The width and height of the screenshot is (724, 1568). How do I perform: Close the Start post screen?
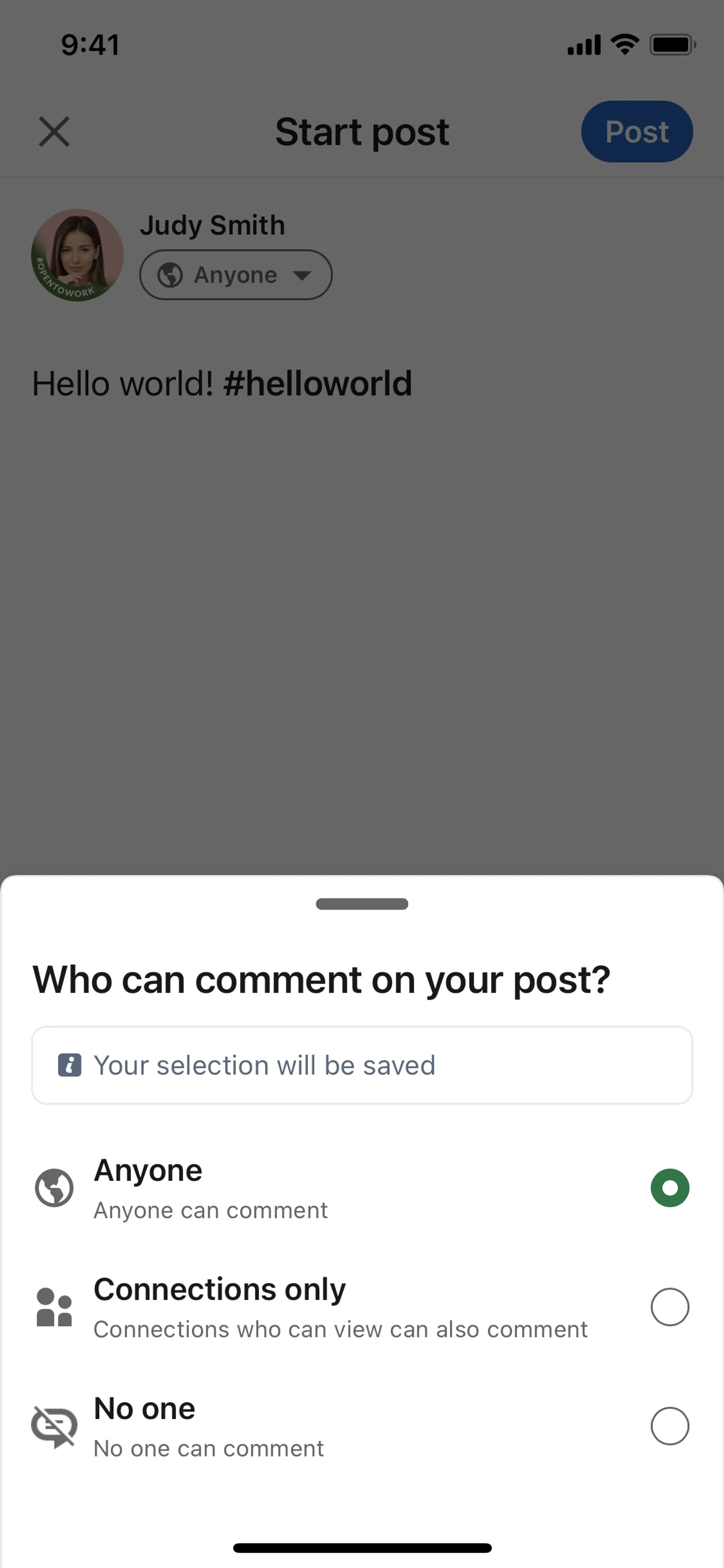[54, 132]
